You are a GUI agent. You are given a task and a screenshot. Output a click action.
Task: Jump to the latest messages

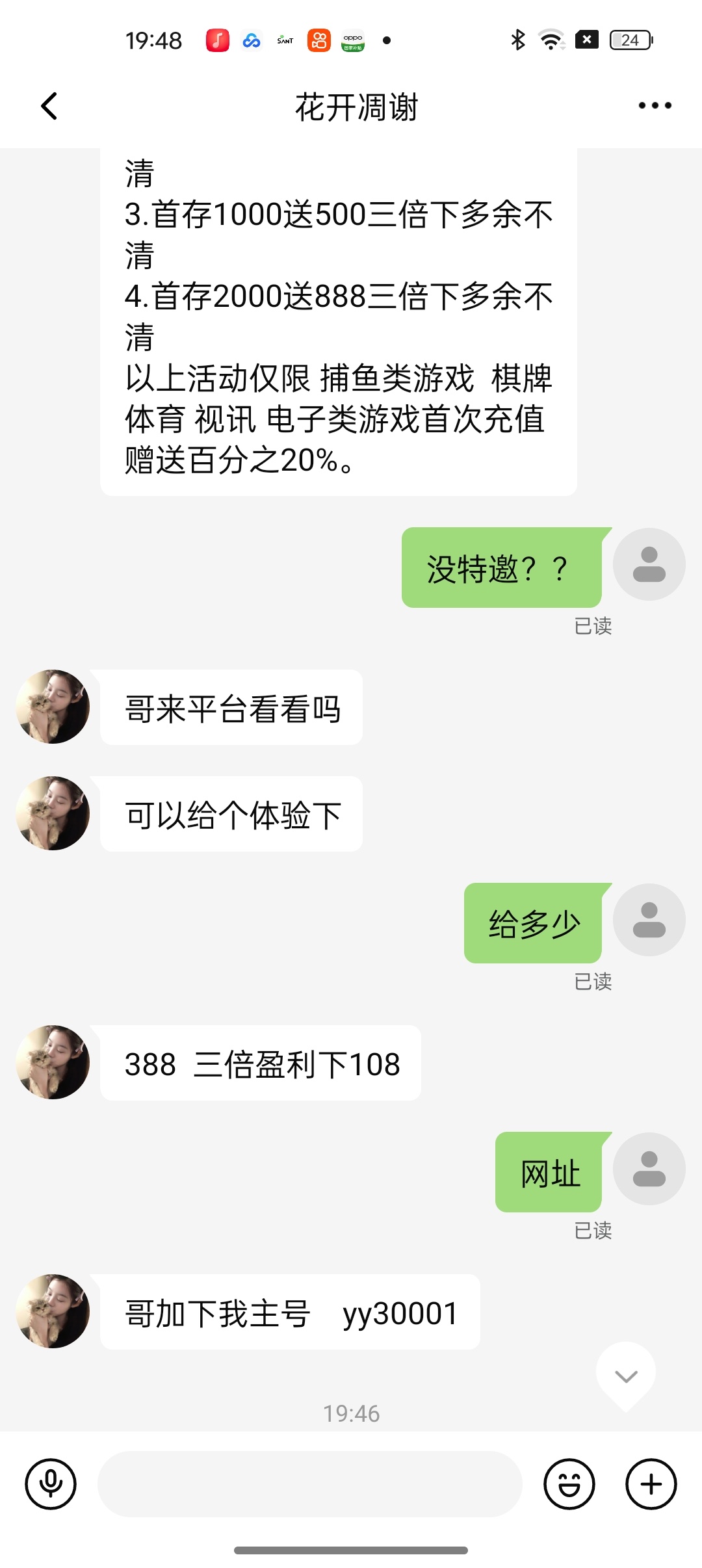pyautogui.click(x=625, y=1375)
